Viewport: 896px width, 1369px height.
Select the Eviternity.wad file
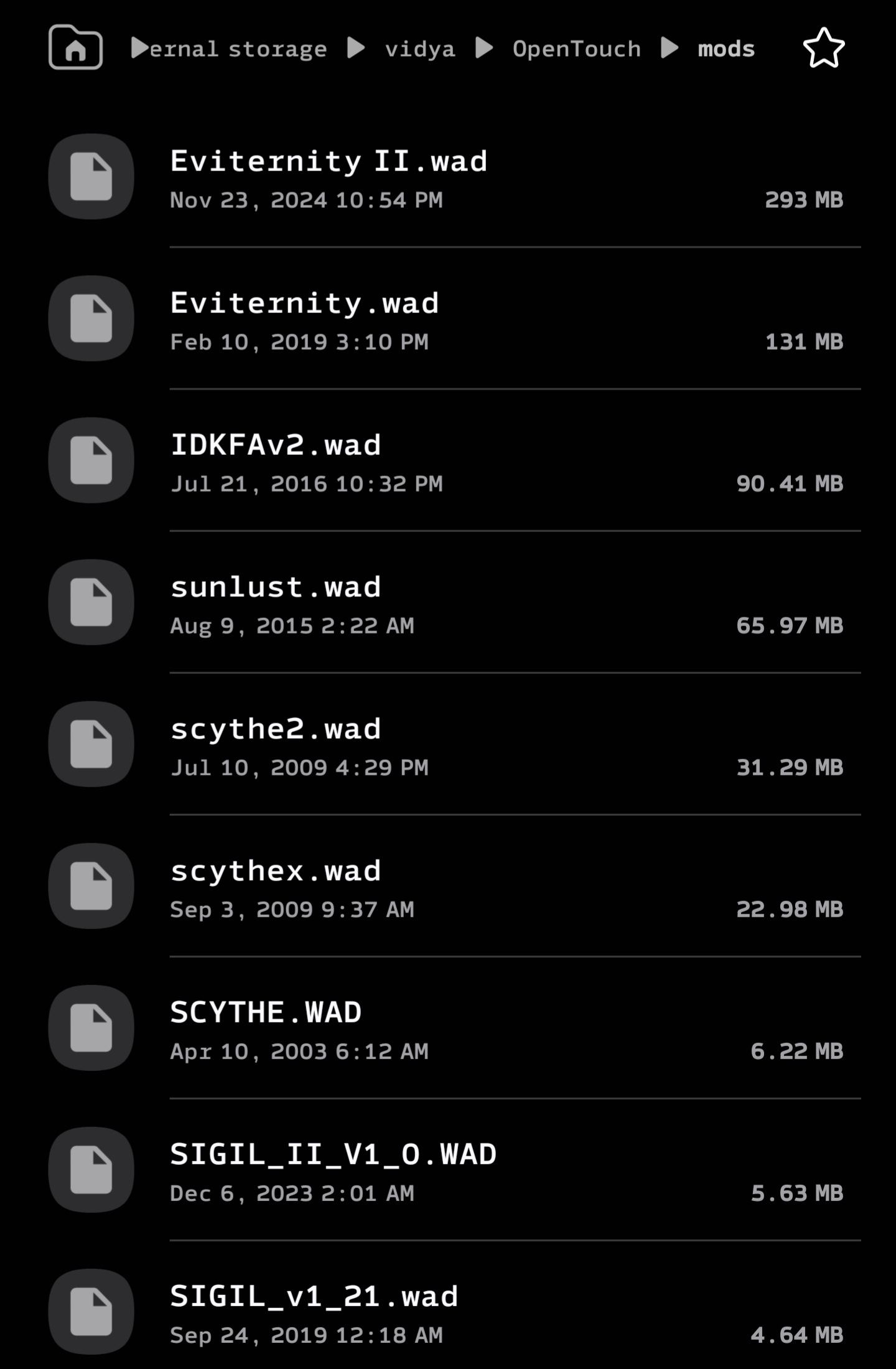coord(305,304)
